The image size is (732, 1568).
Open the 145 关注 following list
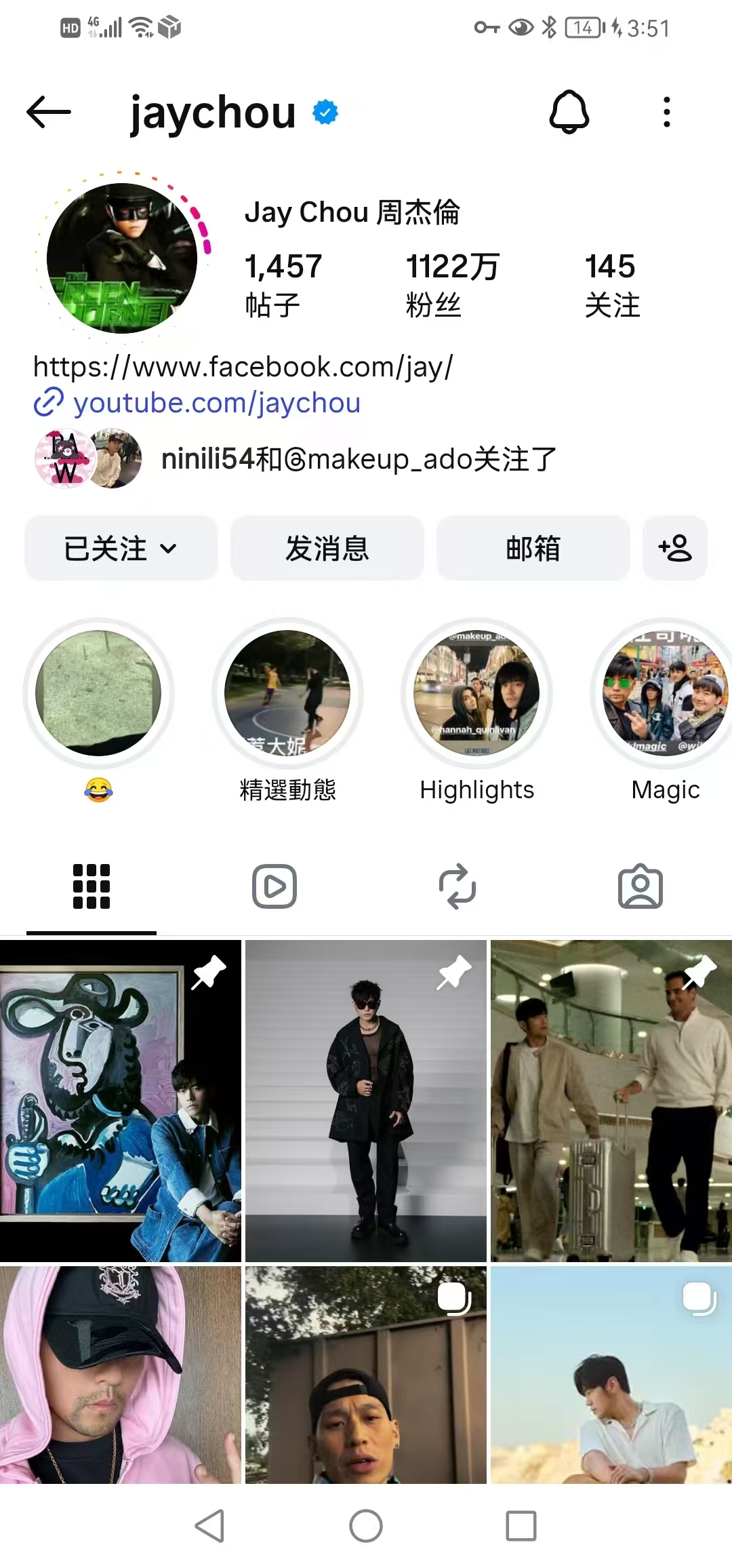pyautogui.click(x=612, y=285)
